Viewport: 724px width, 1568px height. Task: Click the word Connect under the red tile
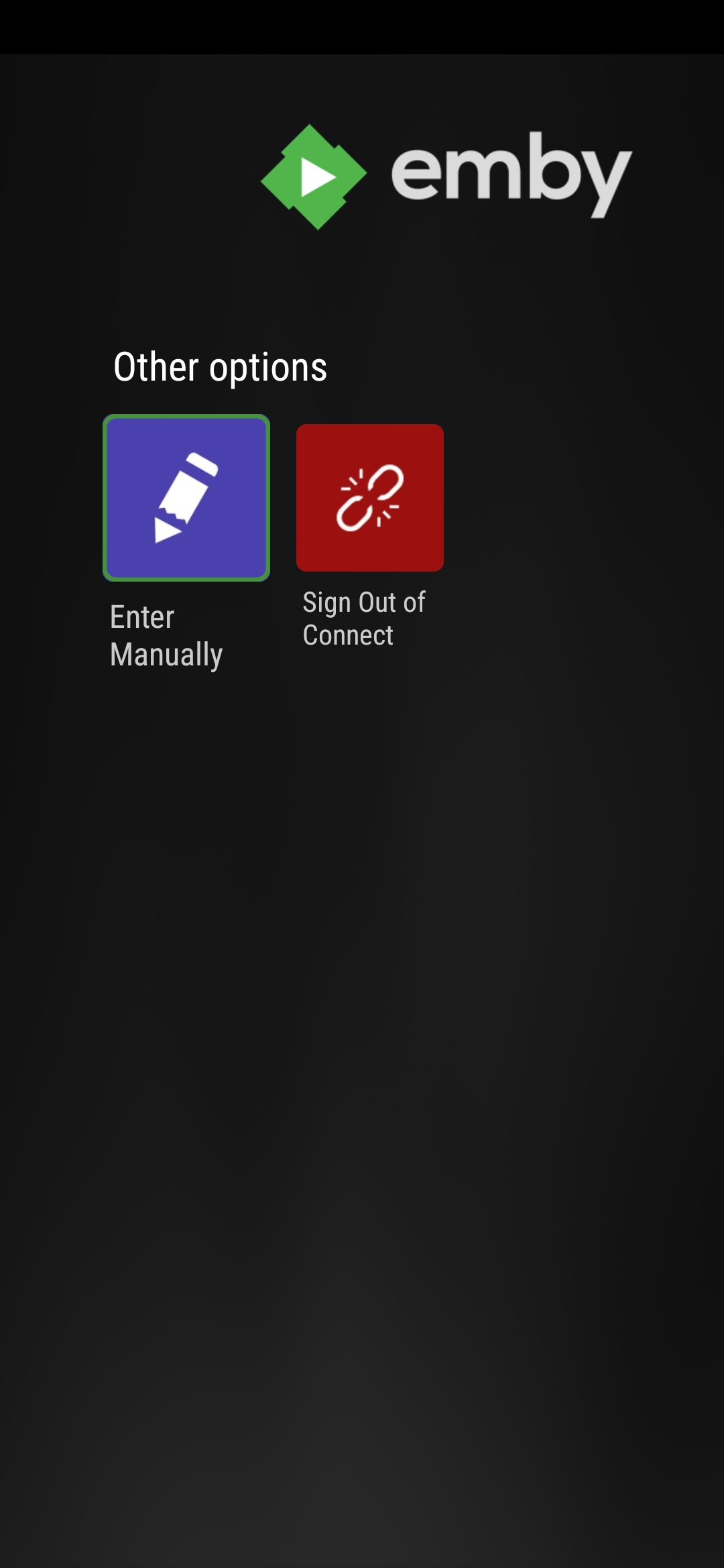point(348,635)
